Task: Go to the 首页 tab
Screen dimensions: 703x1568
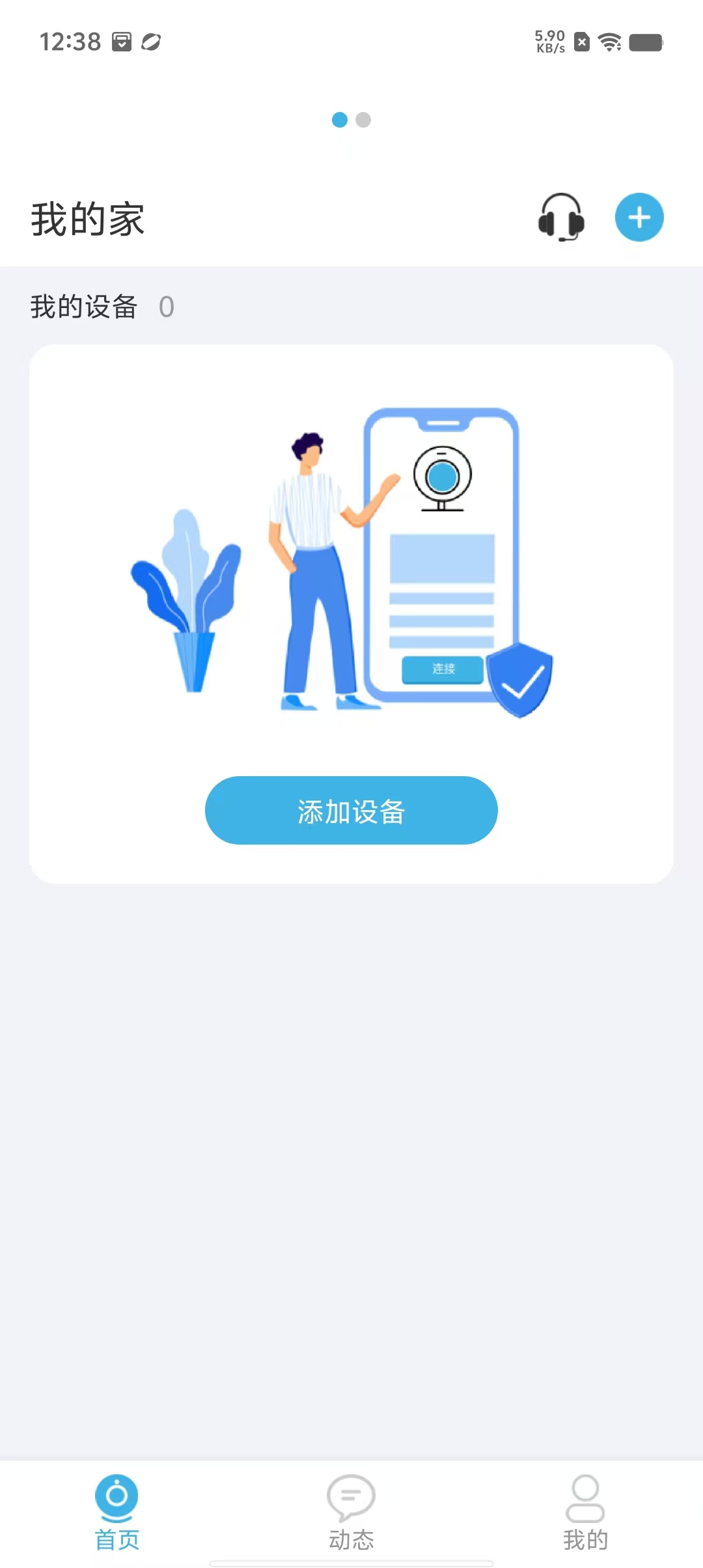Action: (x=117, y=1513)
